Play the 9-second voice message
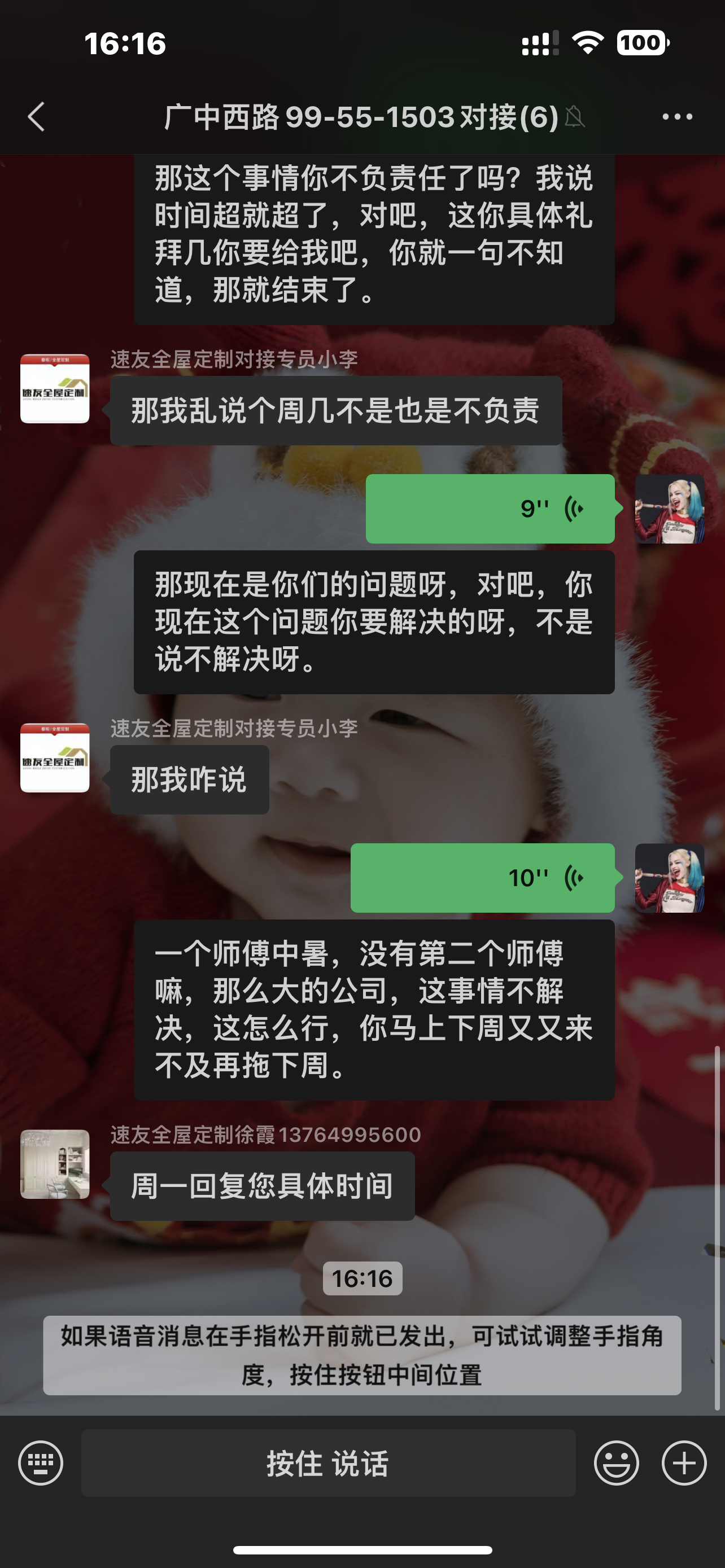The width and height of the screenshot is (725, 1568). [x=490, y=509]
